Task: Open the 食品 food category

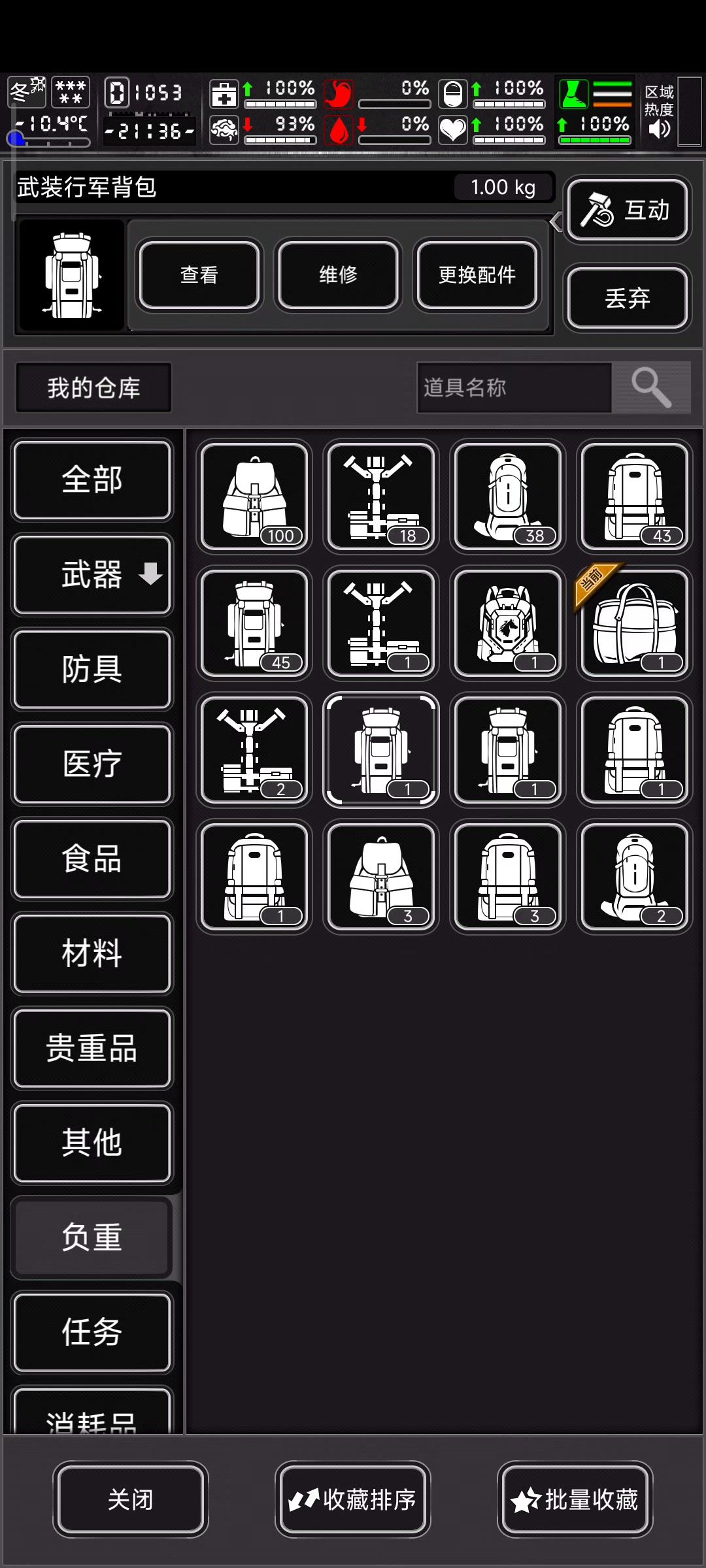Action: [x=92, y=858]
